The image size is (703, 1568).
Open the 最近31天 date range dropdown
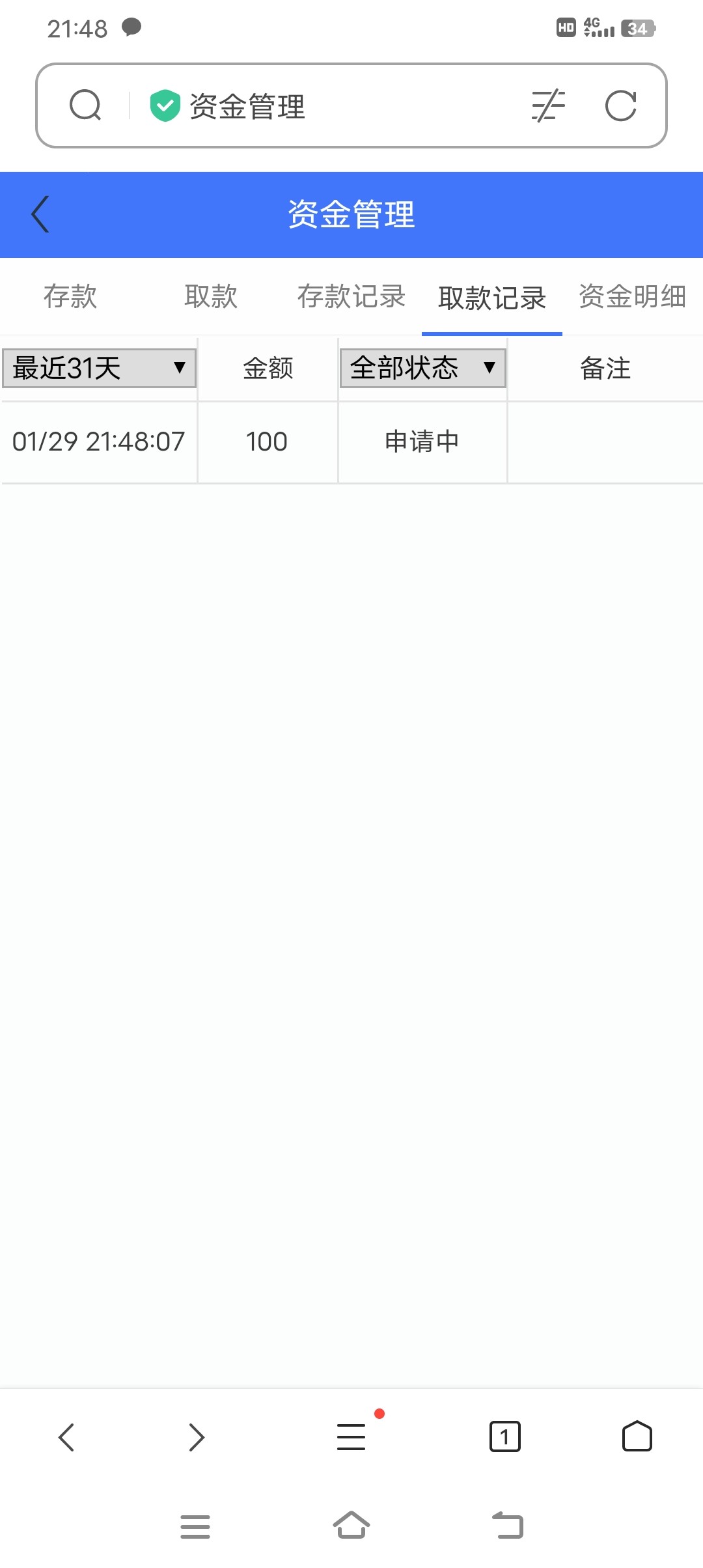tap(98, 367)
